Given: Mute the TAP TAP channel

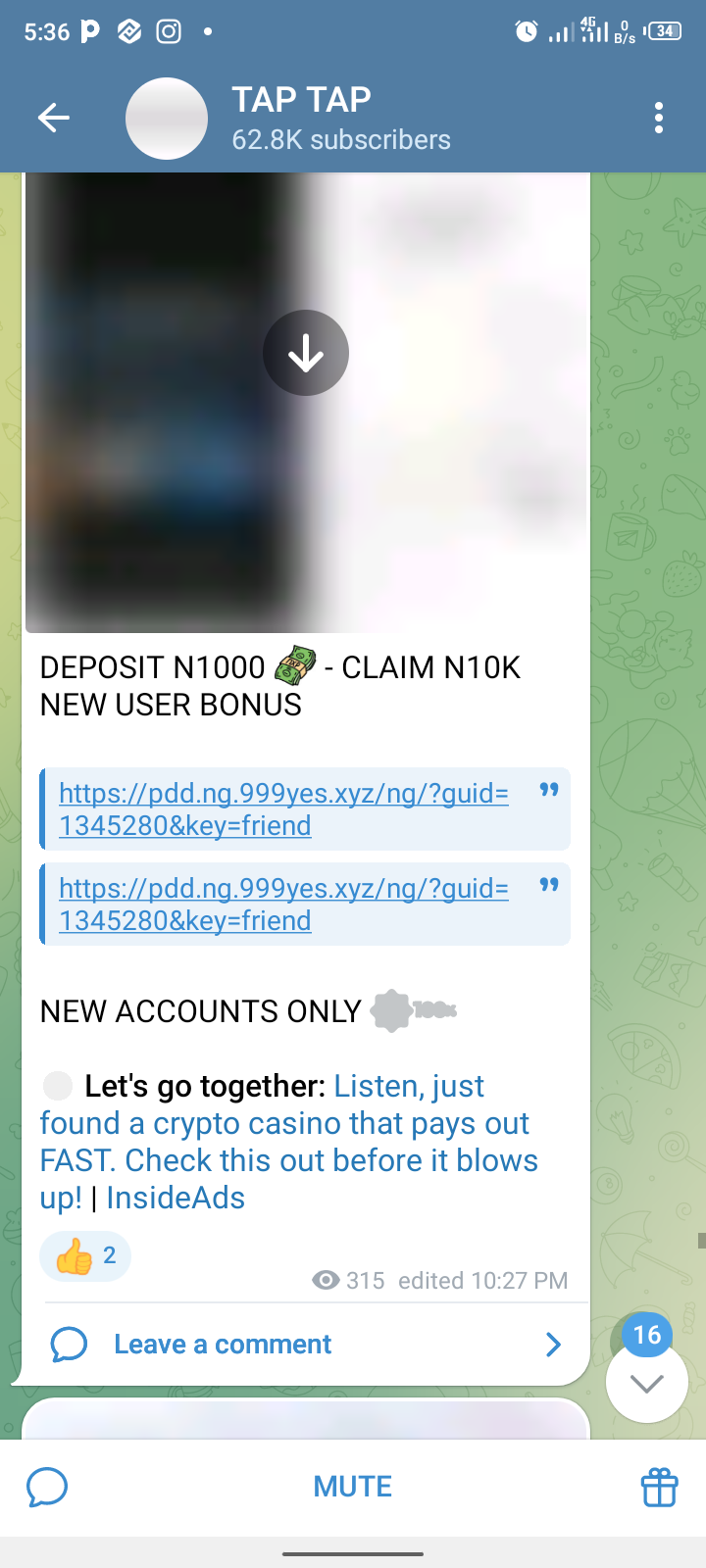Looking at the screenshot, I should [353, 1487].
